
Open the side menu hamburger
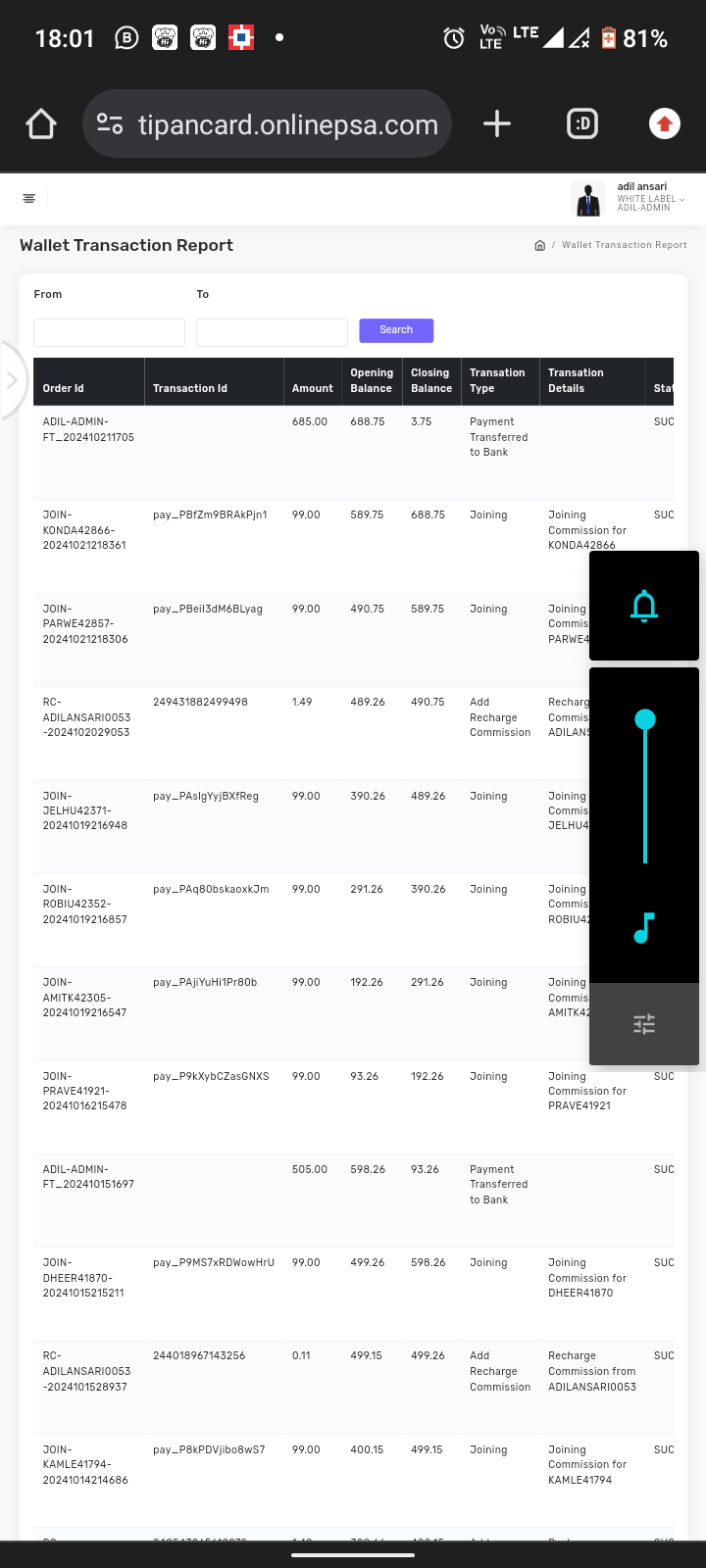tap(29, 199)
